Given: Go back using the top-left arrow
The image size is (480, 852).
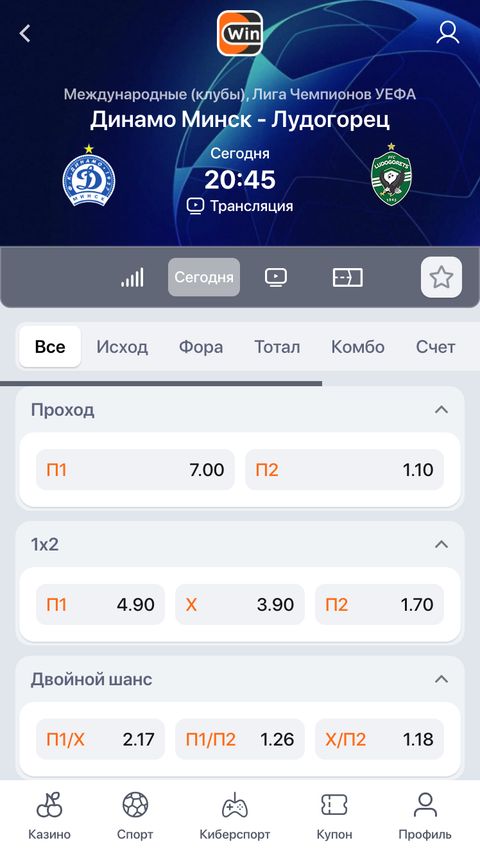Looking at the screenshot, I should 25,34.
